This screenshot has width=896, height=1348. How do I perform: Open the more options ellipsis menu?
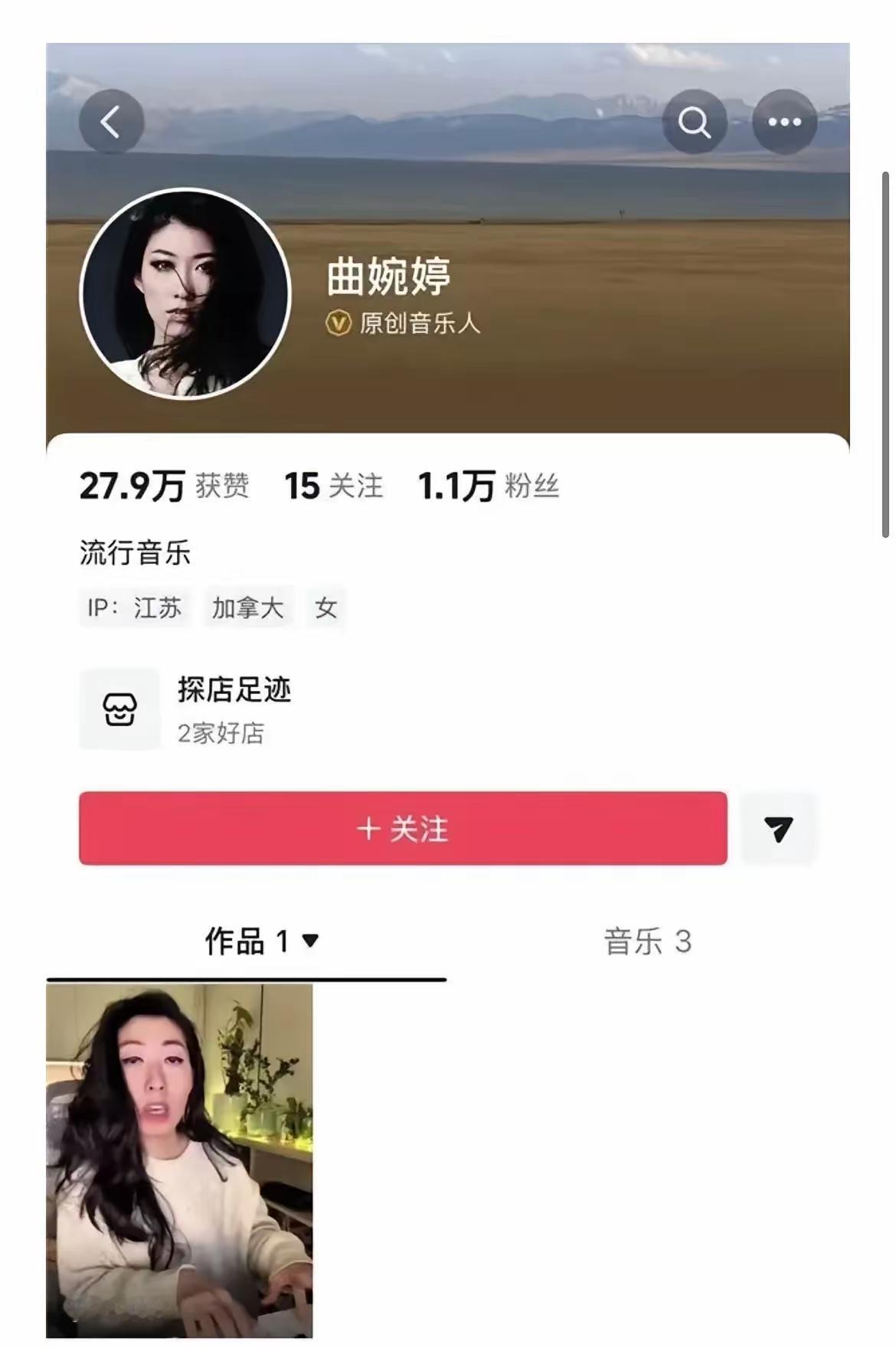click(784, 121)
